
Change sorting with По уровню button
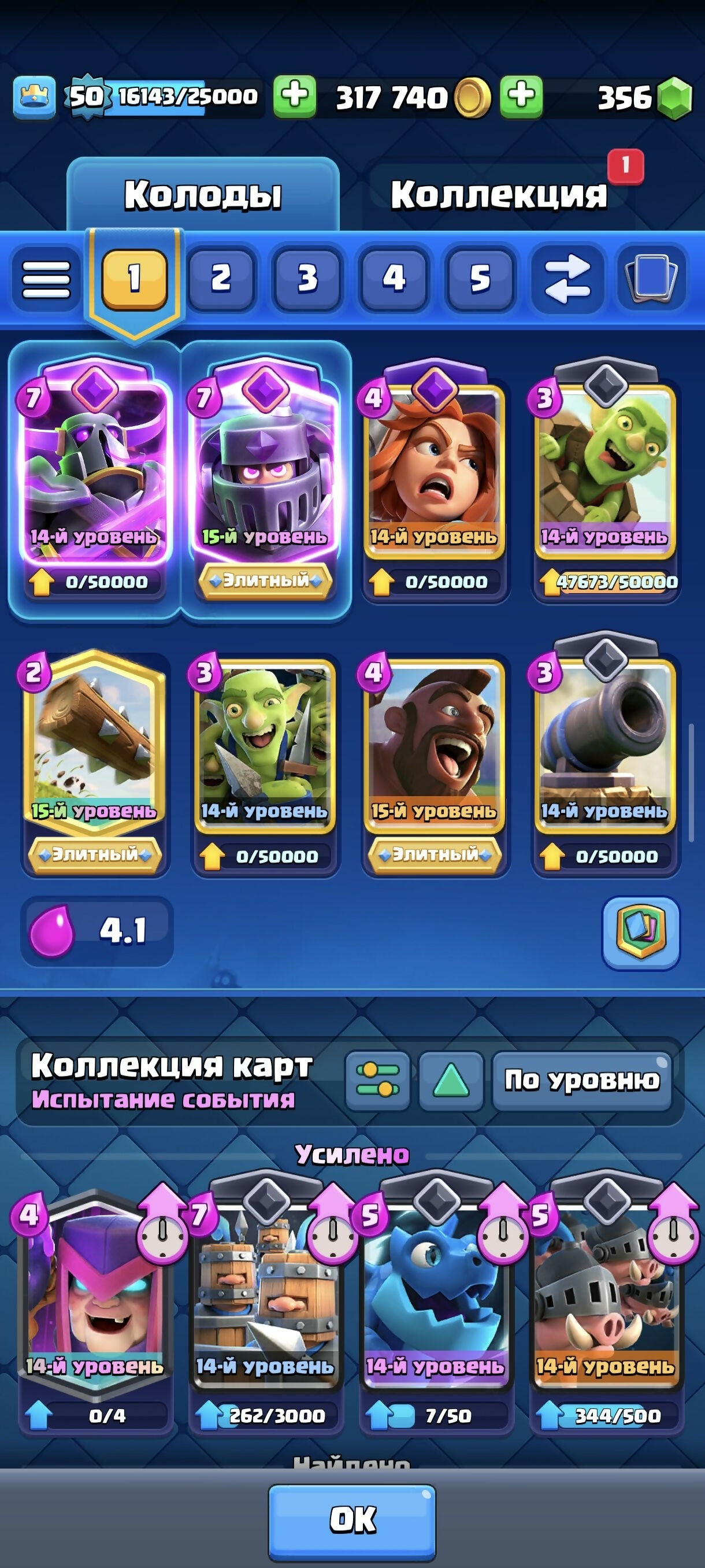click(x=581, y=1081)
